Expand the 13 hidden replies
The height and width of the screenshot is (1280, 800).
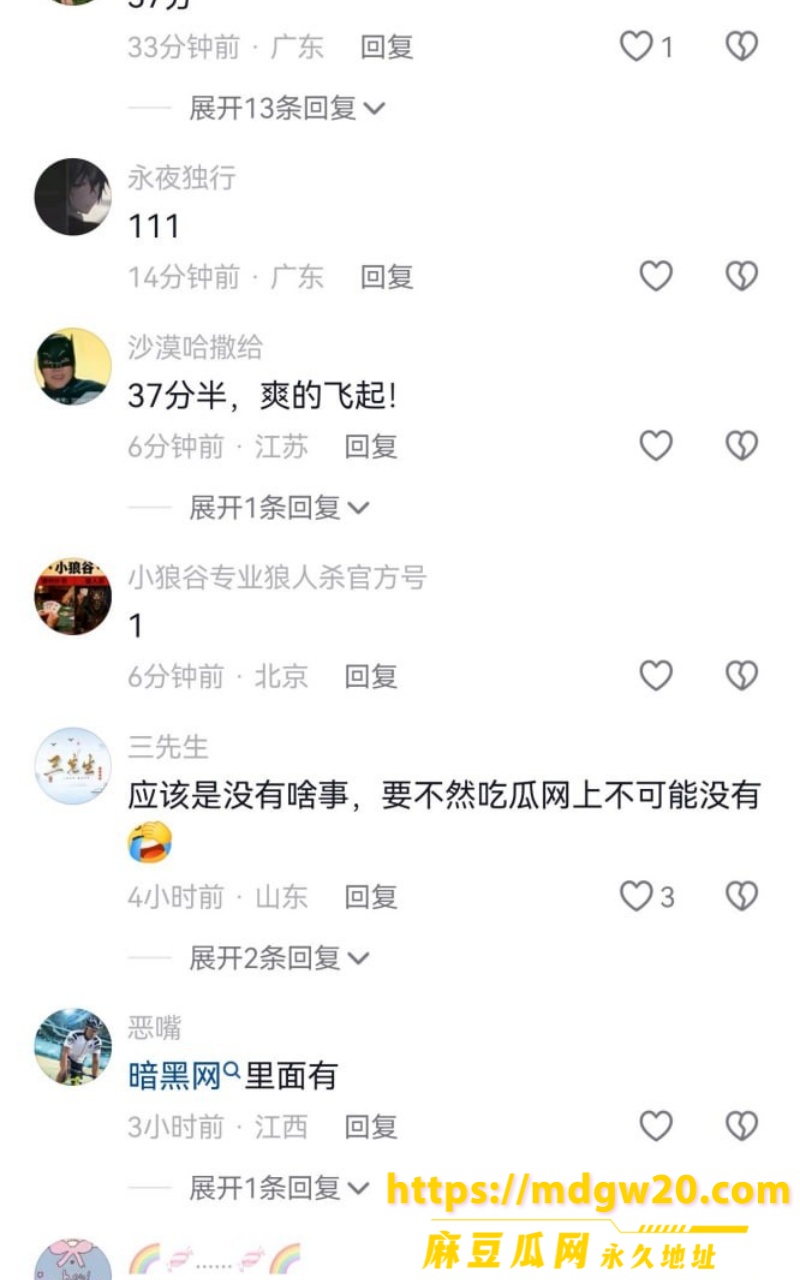coord(287,108)
